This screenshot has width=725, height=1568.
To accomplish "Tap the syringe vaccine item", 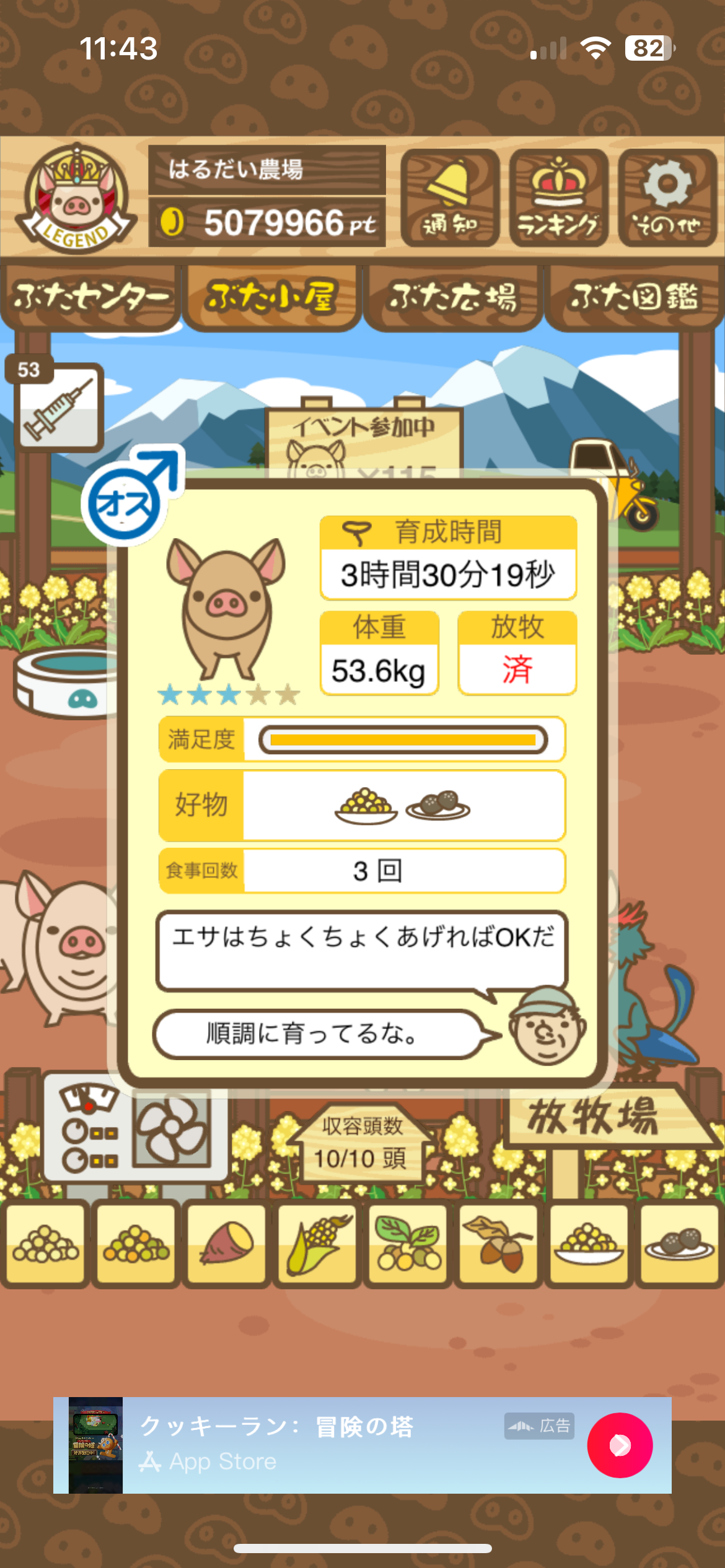I will click(x=59, y=407).
